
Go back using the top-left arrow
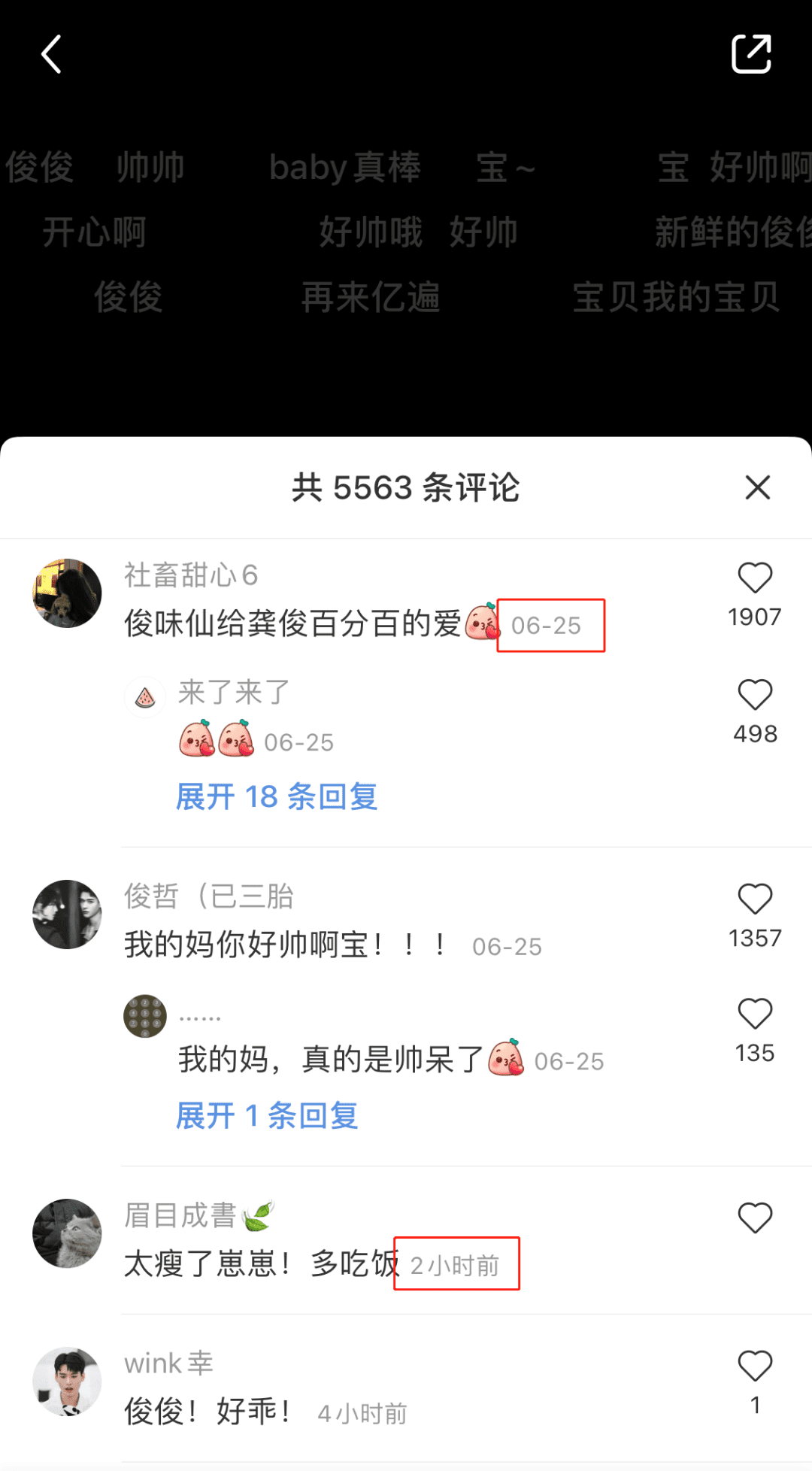[51, 55]
